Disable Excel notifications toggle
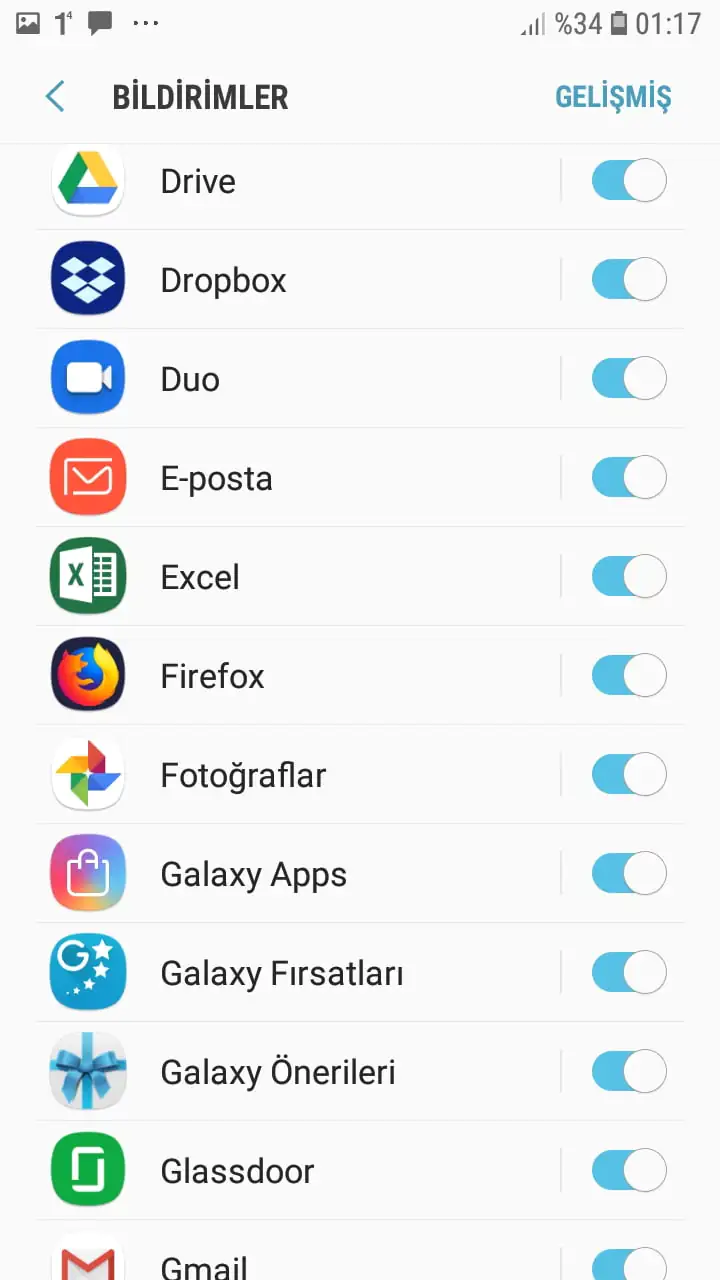This screenshot has height=1280, width=720. pyautogui.click(x=628, y=577)
